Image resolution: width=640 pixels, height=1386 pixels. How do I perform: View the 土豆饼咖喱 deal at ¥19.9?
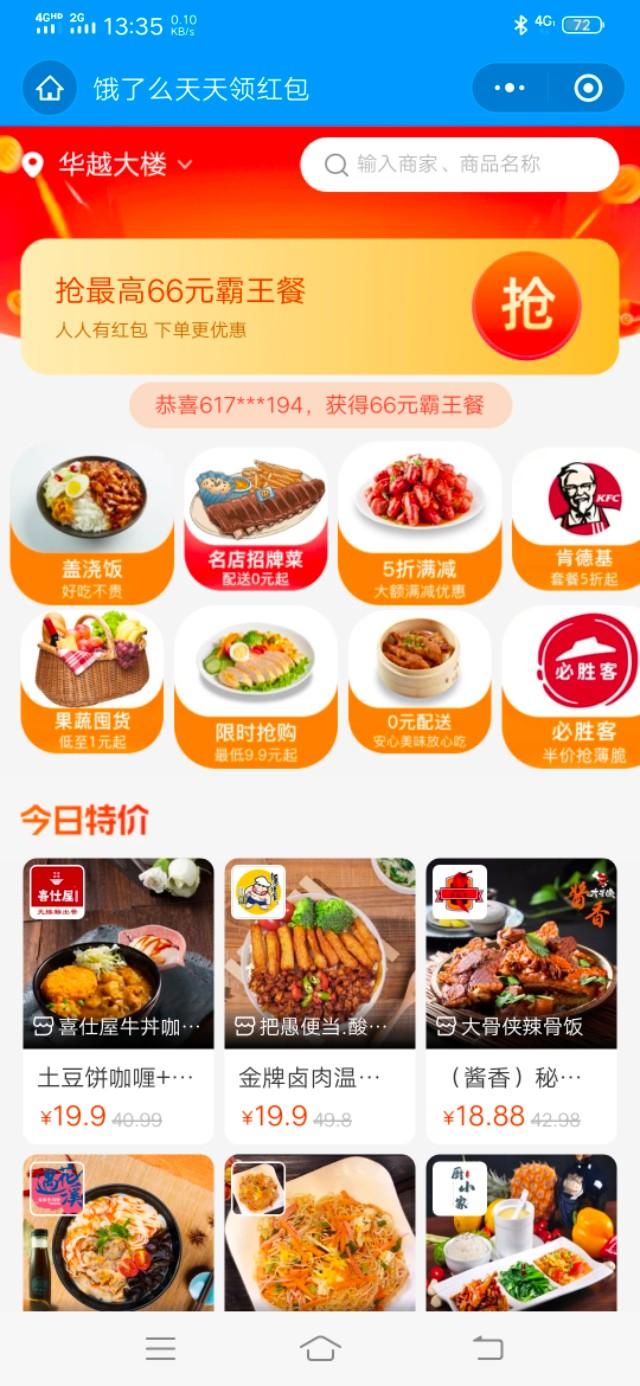pos(118,1000)
